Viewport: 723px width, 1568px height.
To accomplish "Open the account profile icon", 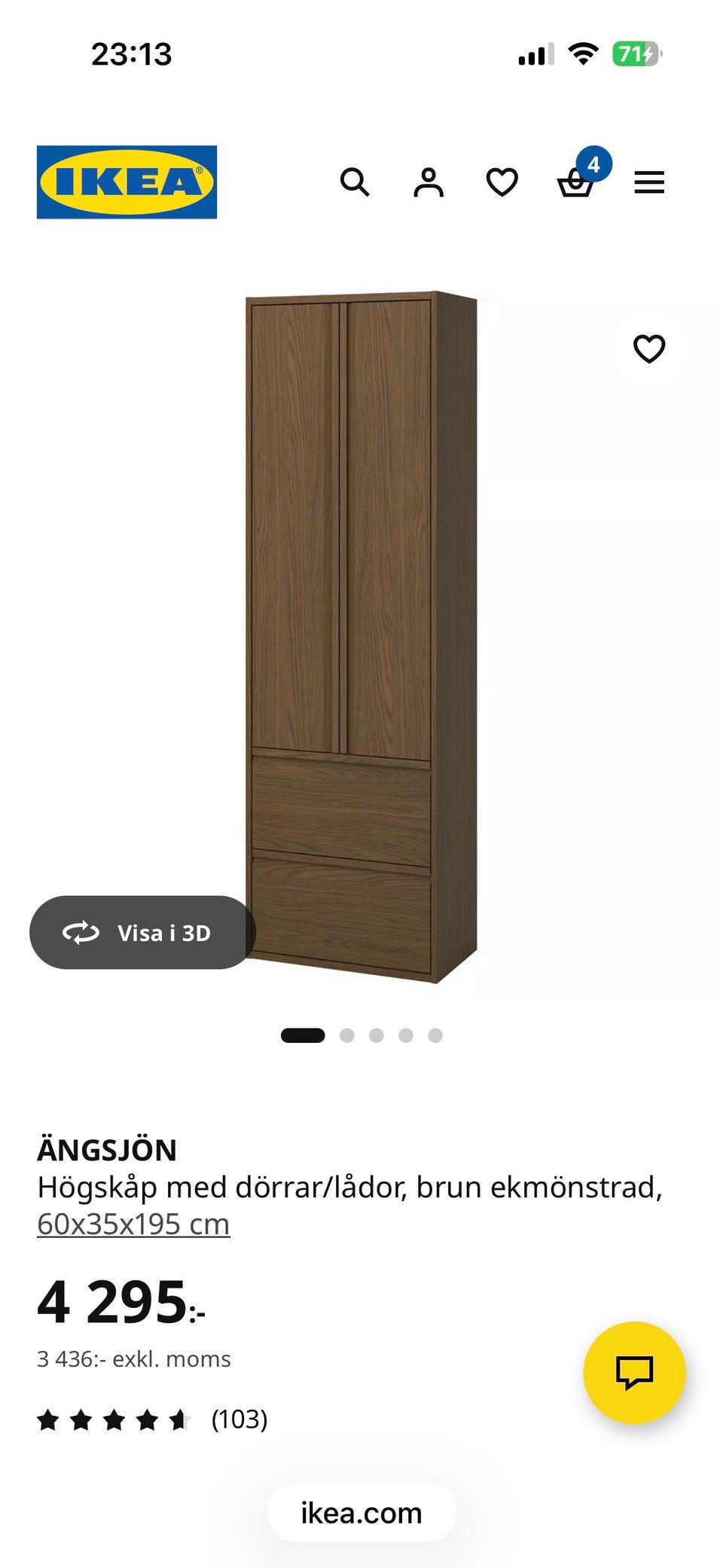I will click(429, 182).
